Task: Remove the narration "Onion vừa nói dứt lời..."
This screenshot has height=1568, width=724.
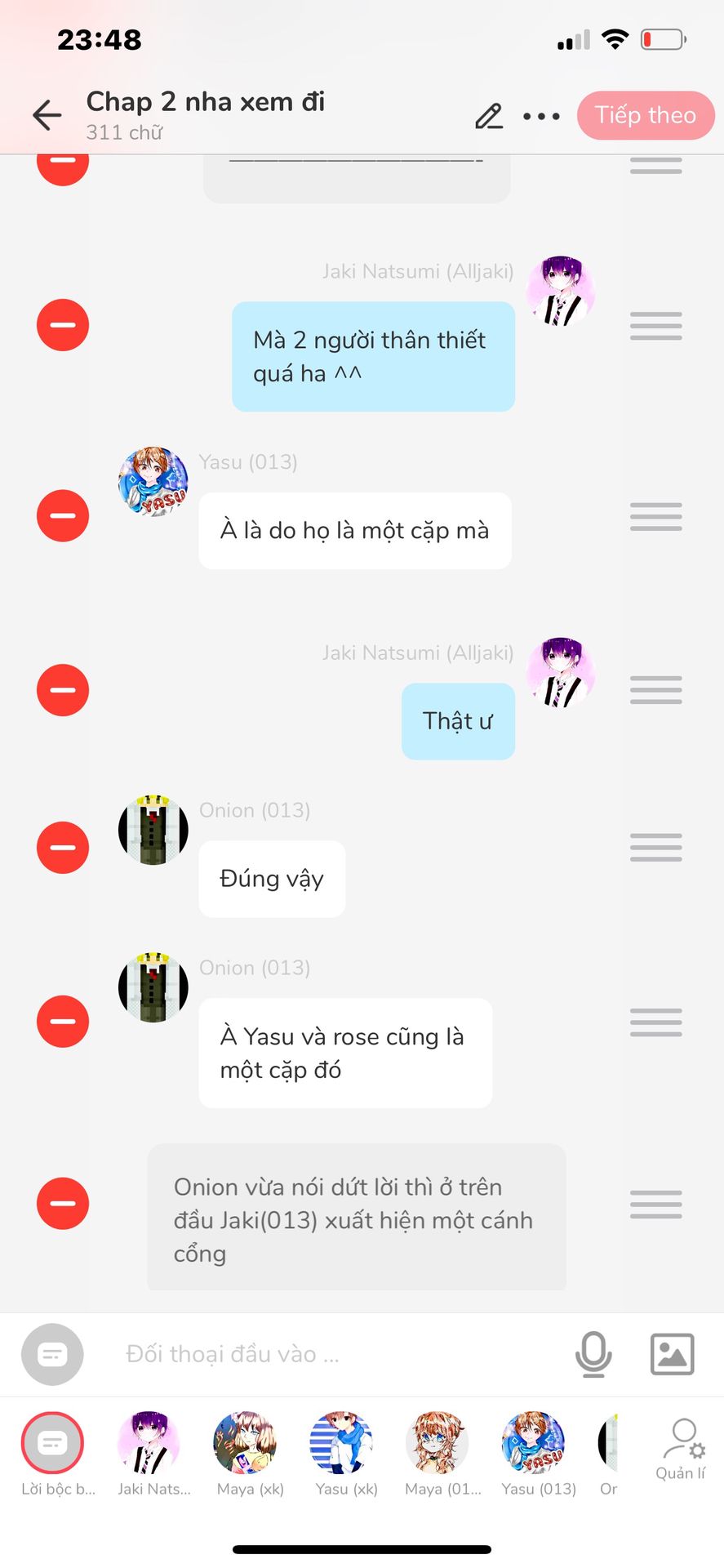Action: (63, 1204)
